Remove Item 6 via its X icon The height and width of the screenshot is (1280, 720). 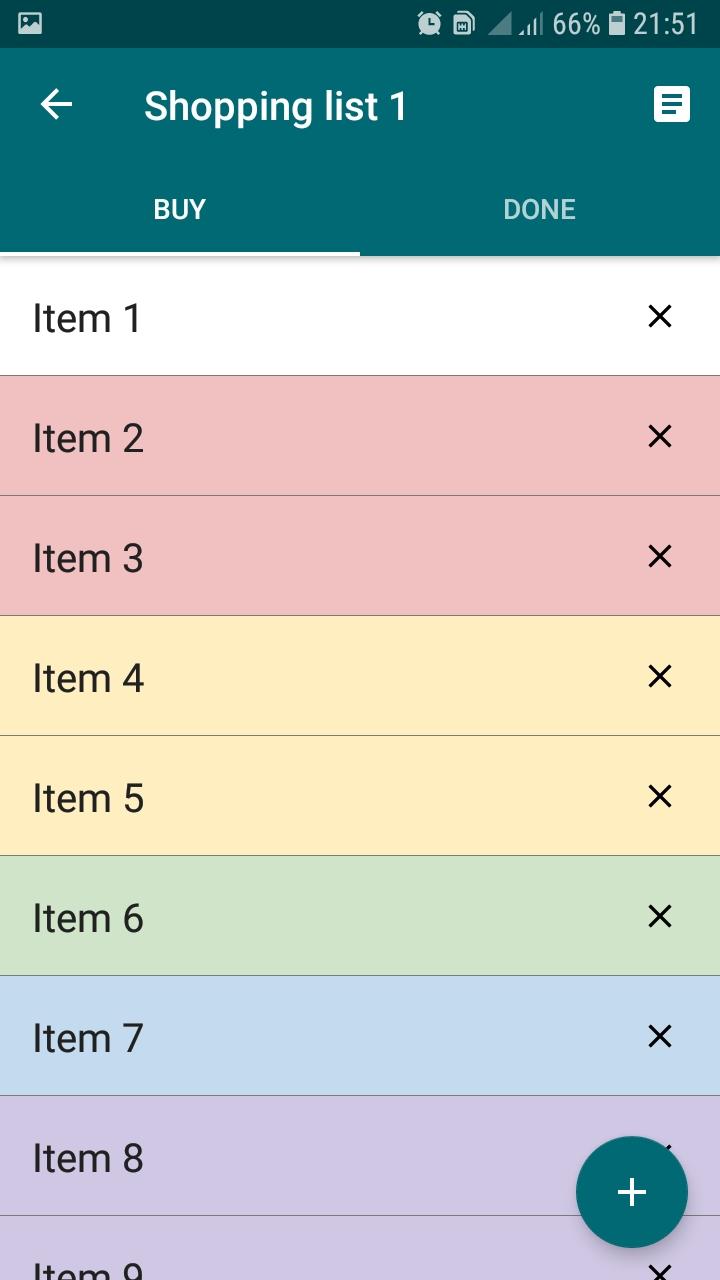[659, 916]
